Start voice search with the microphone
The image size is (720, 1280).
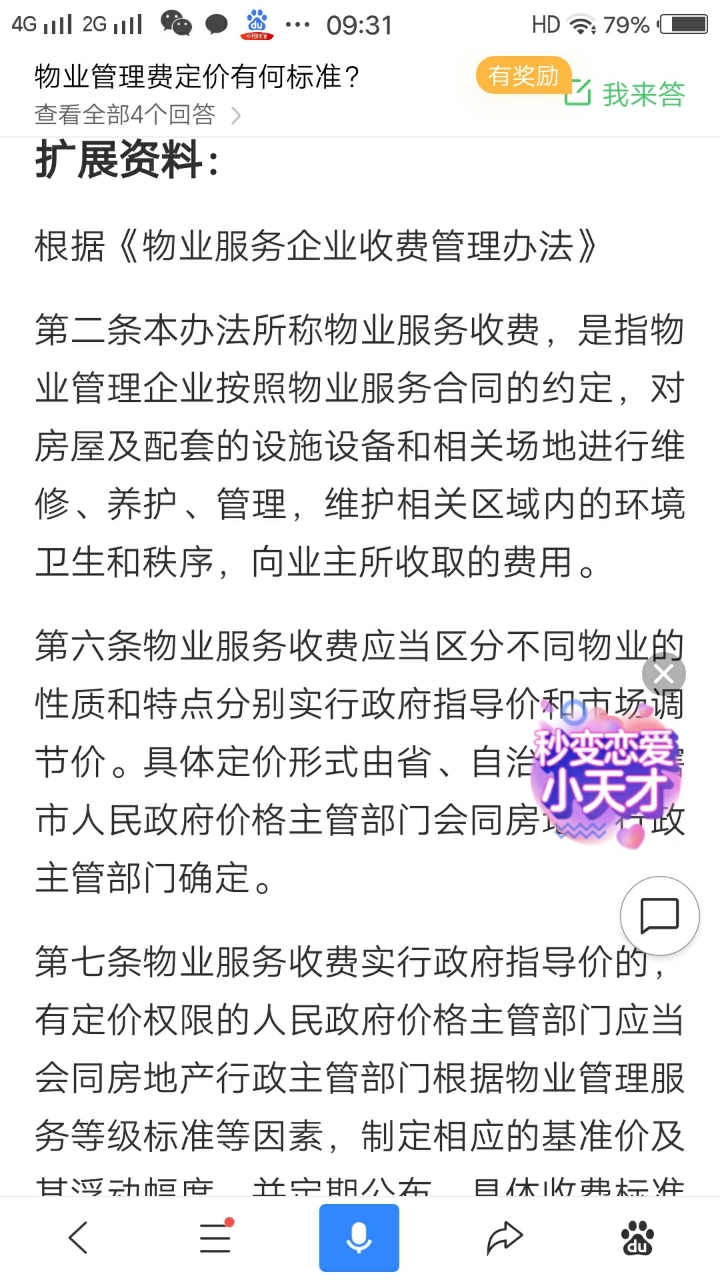pyautogui.click(x=359, y=1238)
